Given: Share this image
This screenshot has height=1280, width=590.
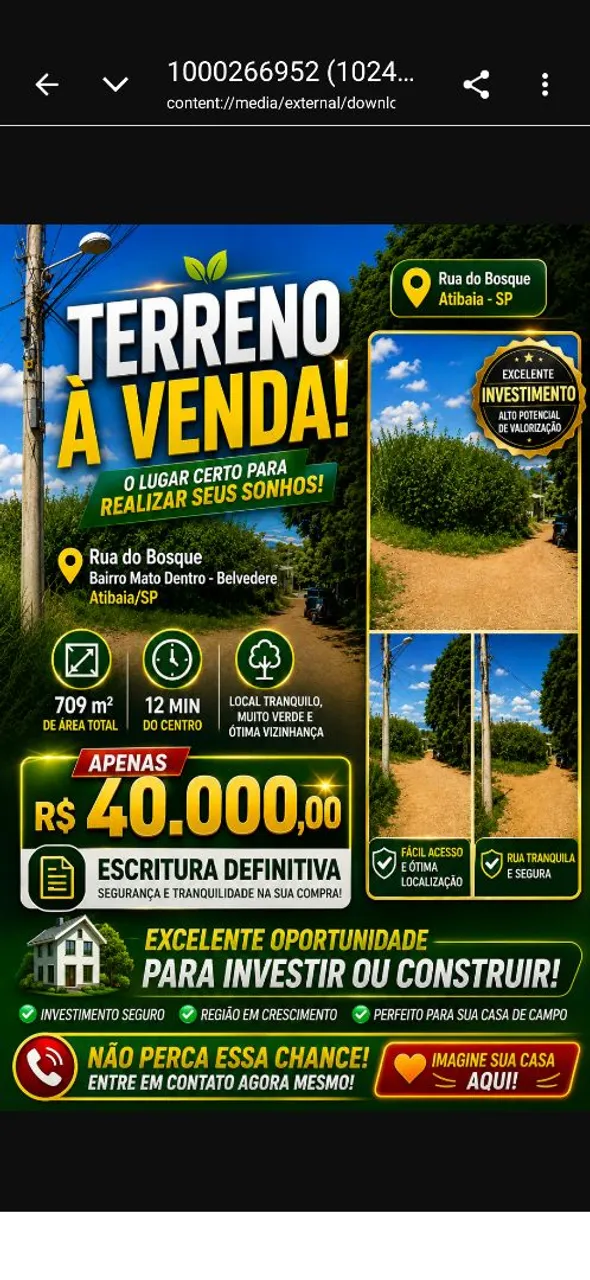Looking at the screenshot, I should tap(476, 85).
